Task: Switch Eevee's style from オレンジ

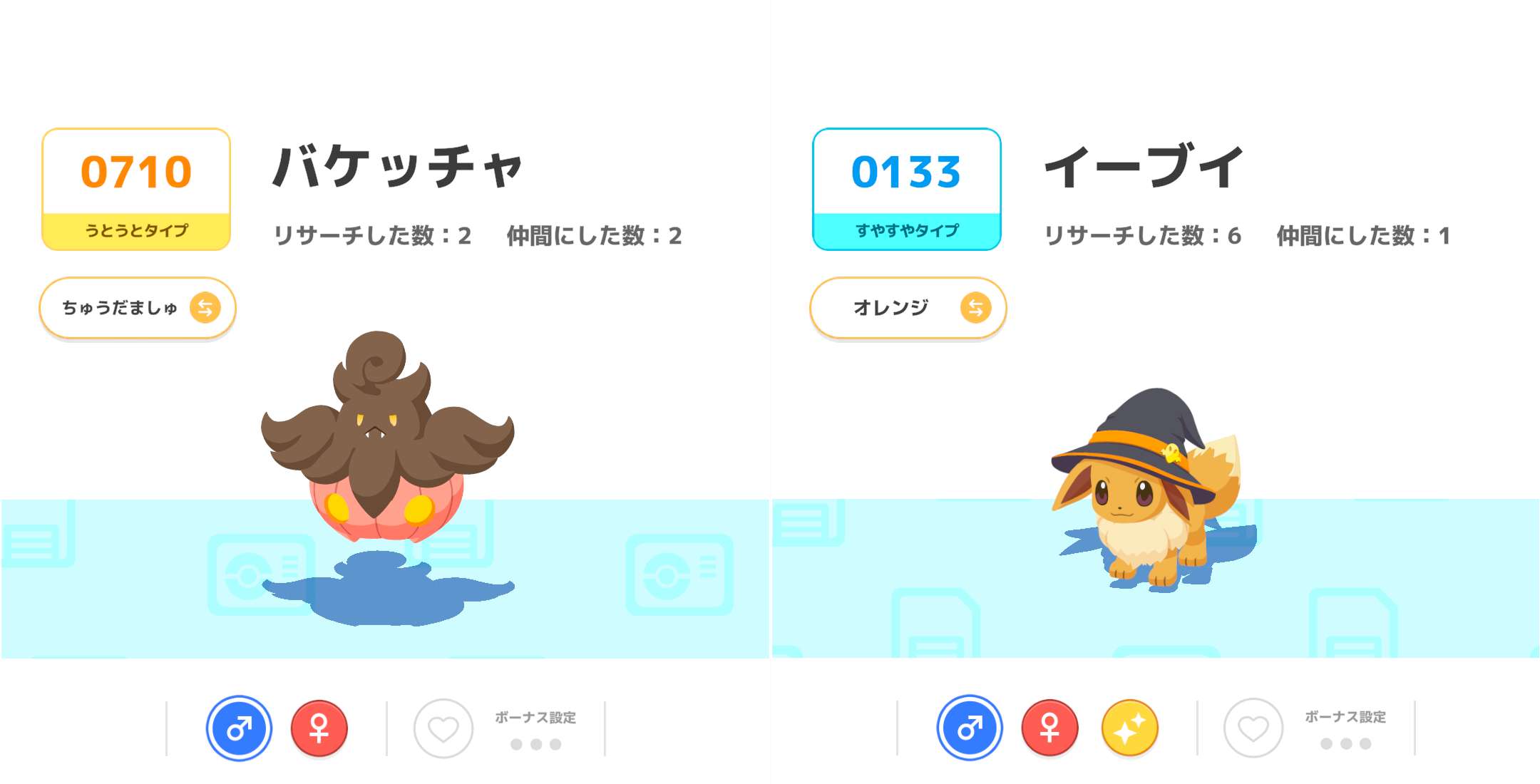Action: 975,308
